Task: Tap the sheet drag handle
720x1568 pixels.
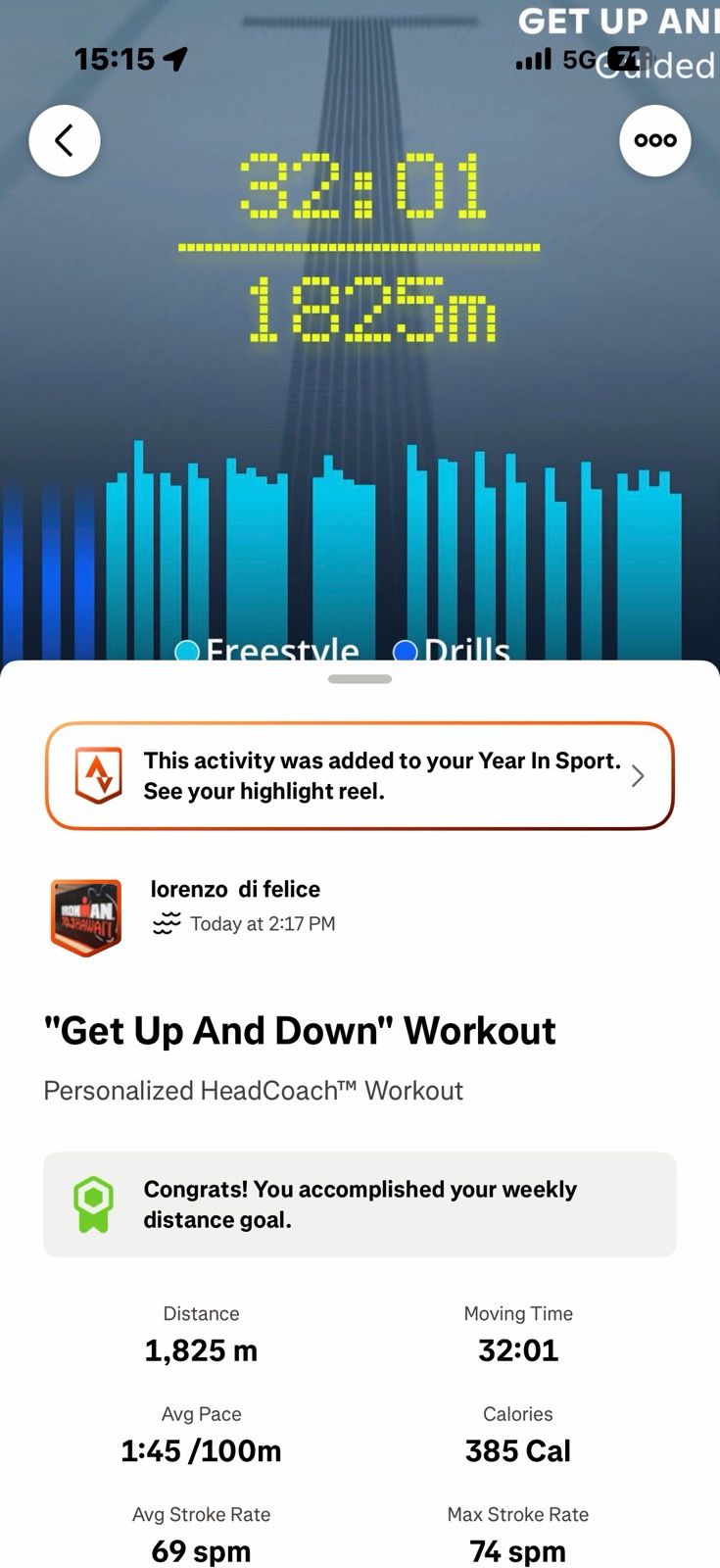Action: tap(360, 679)
